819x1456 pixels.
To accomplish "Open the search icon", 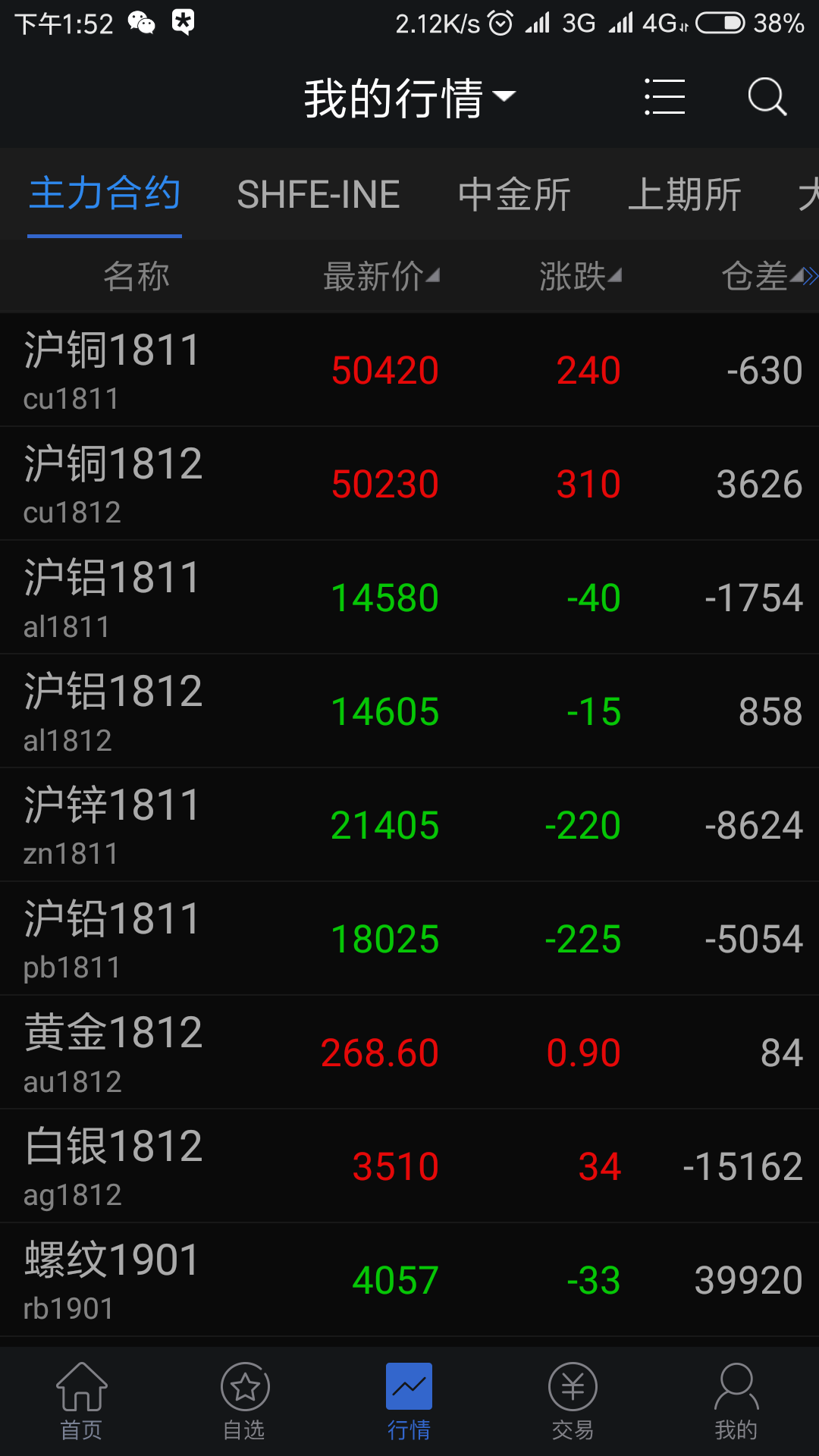I will tap(767, 97).
